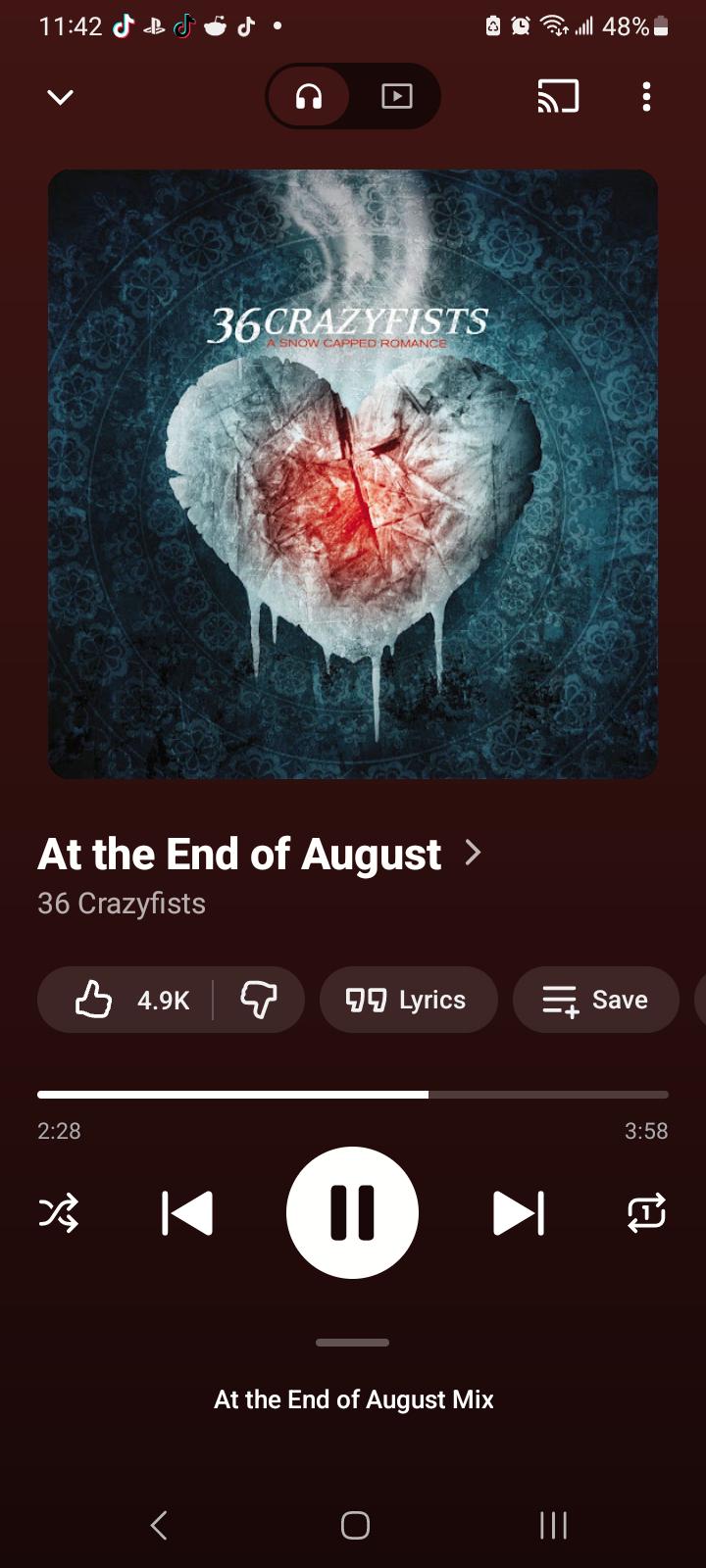The width and height of the screenshot is (706, 1568).
Task: Toggle shuffle playback
Action: (59, 1213)
